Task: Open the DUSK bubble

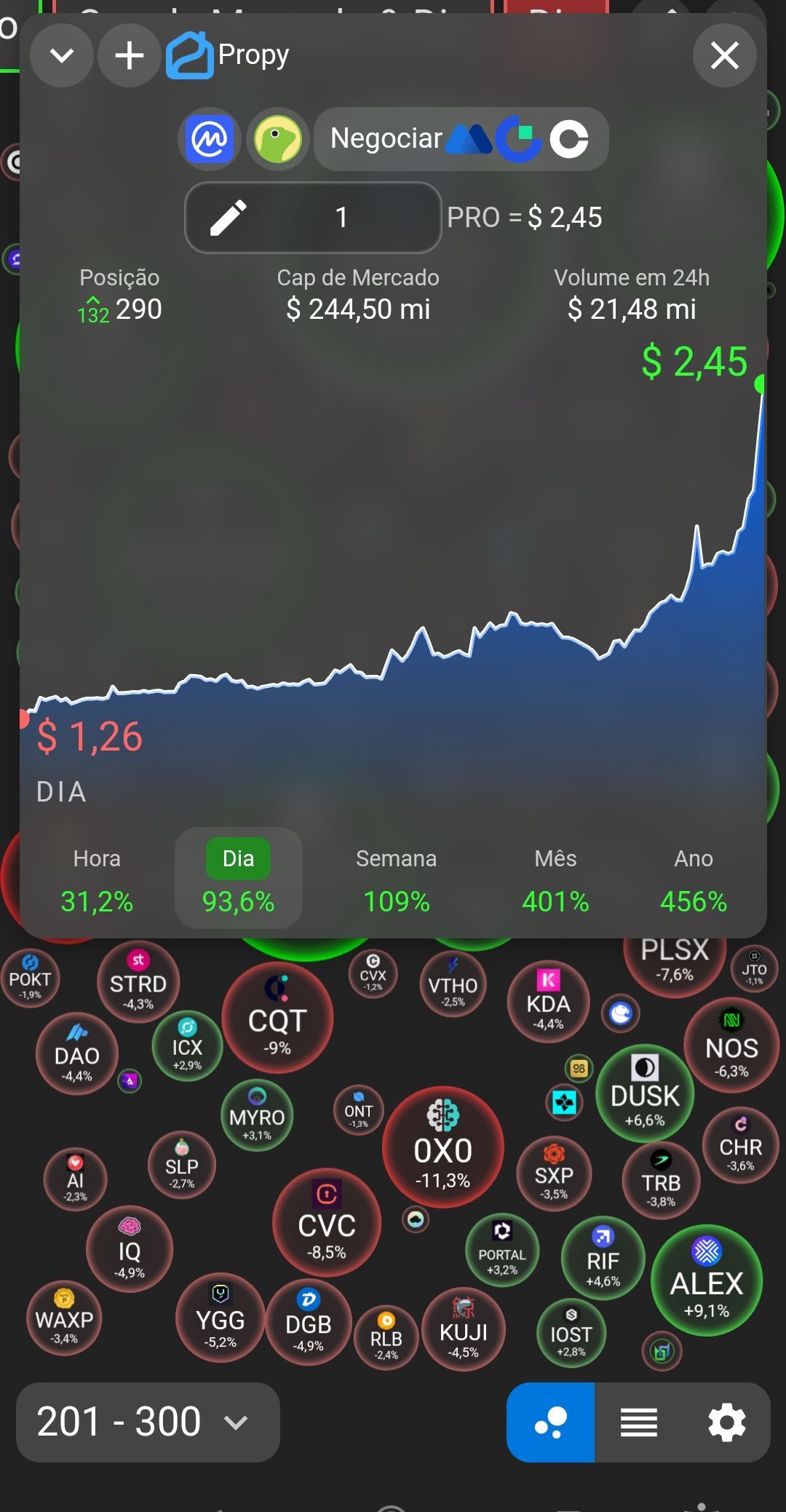Action: pyautogui.click(x=644, y=1093)
